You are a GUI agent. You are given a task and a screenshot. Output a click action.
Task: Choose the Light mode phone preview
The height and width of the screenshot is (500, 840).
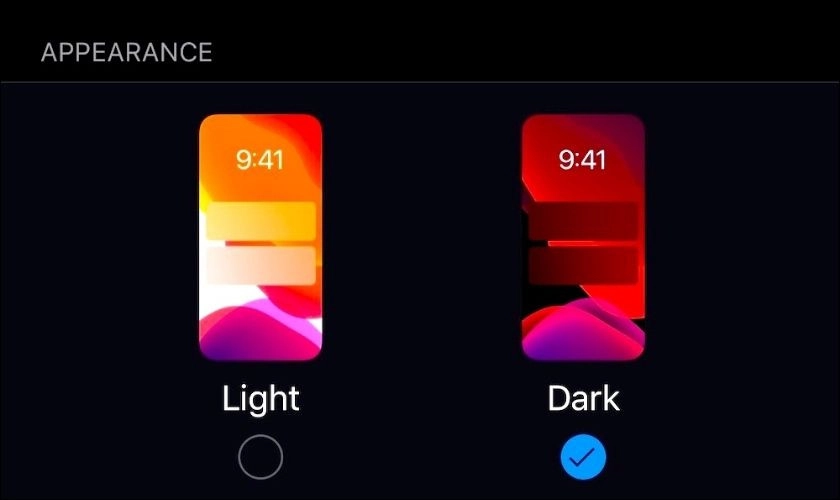coord(261,237)
